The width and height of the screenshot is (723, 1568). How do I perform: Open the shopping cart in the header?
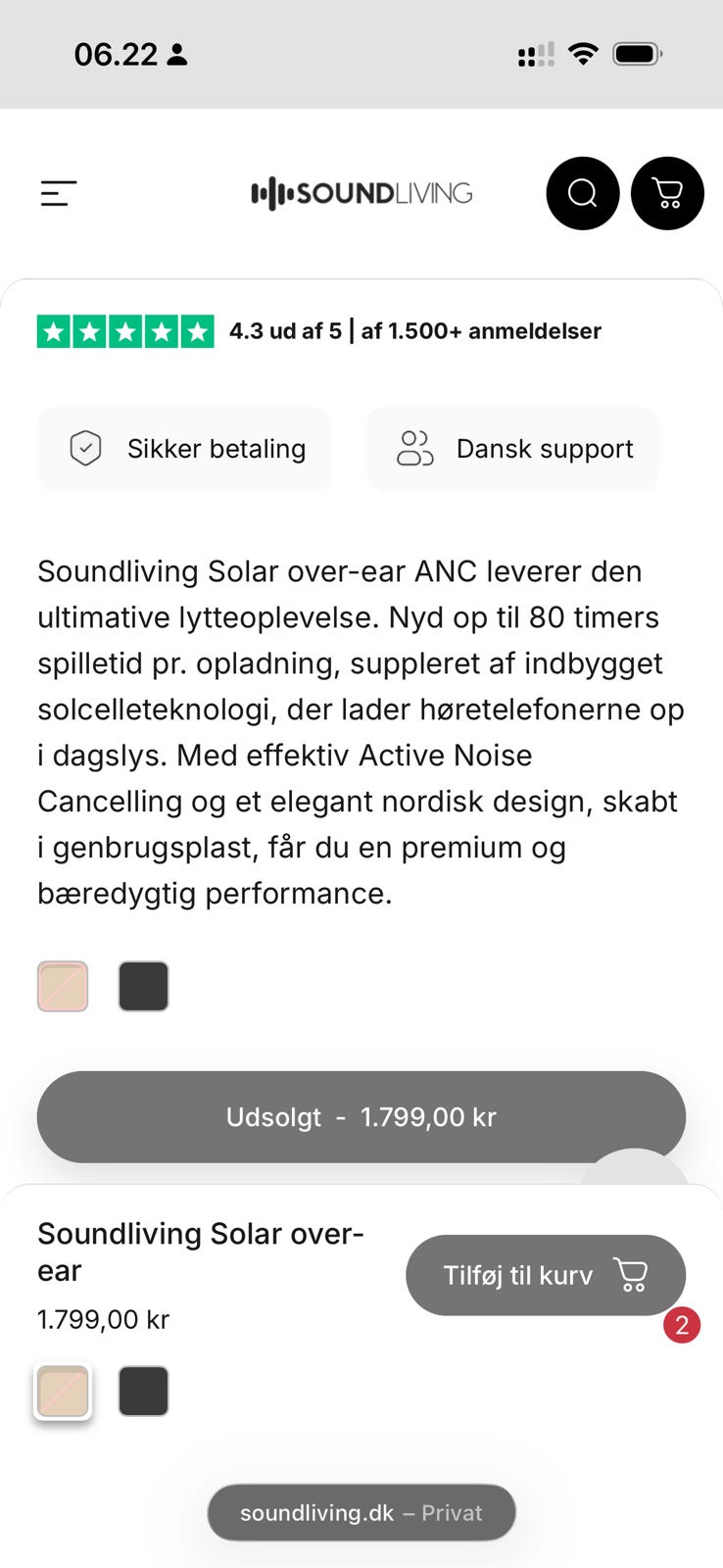[667, 193]
